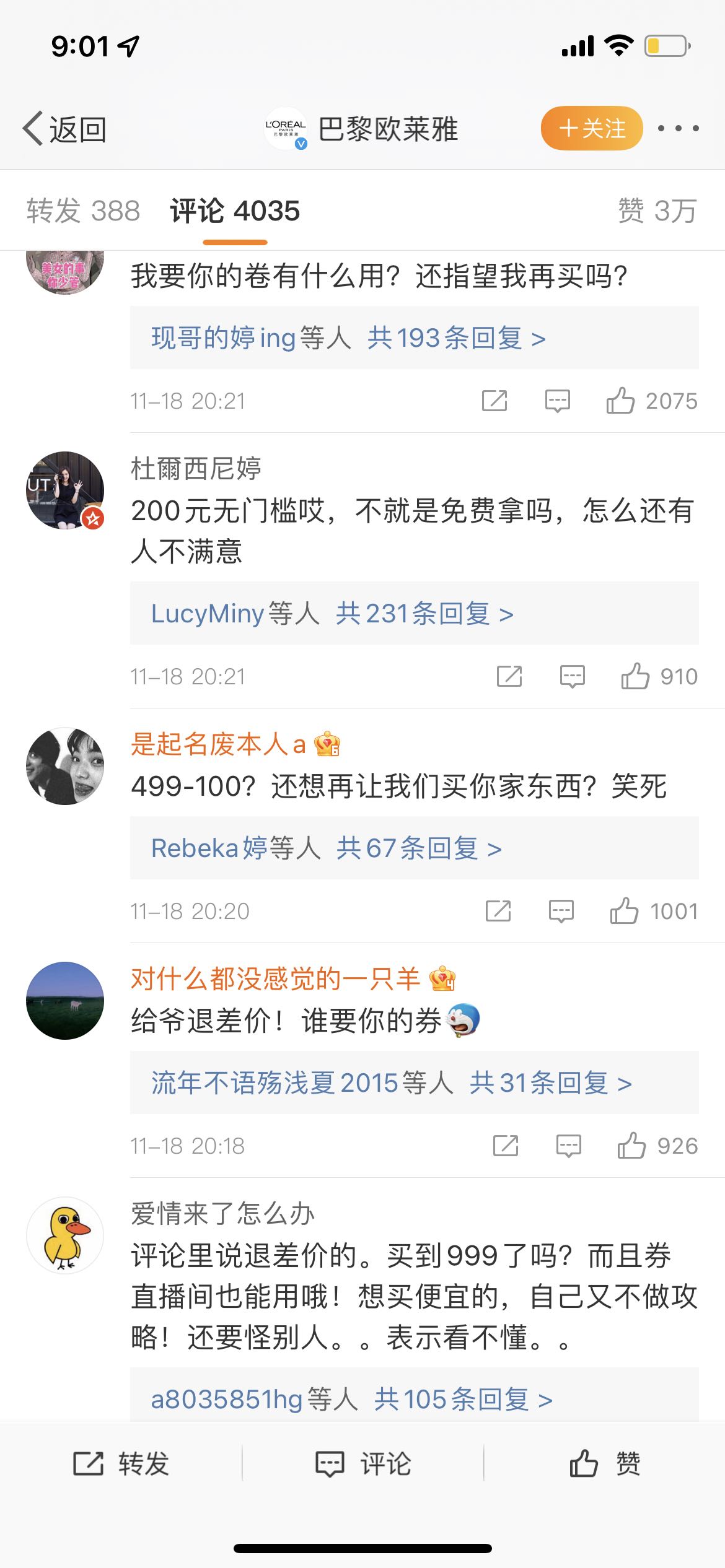
Task: Write a comment via bottom 评论 button
Action: pos(363,1463)
